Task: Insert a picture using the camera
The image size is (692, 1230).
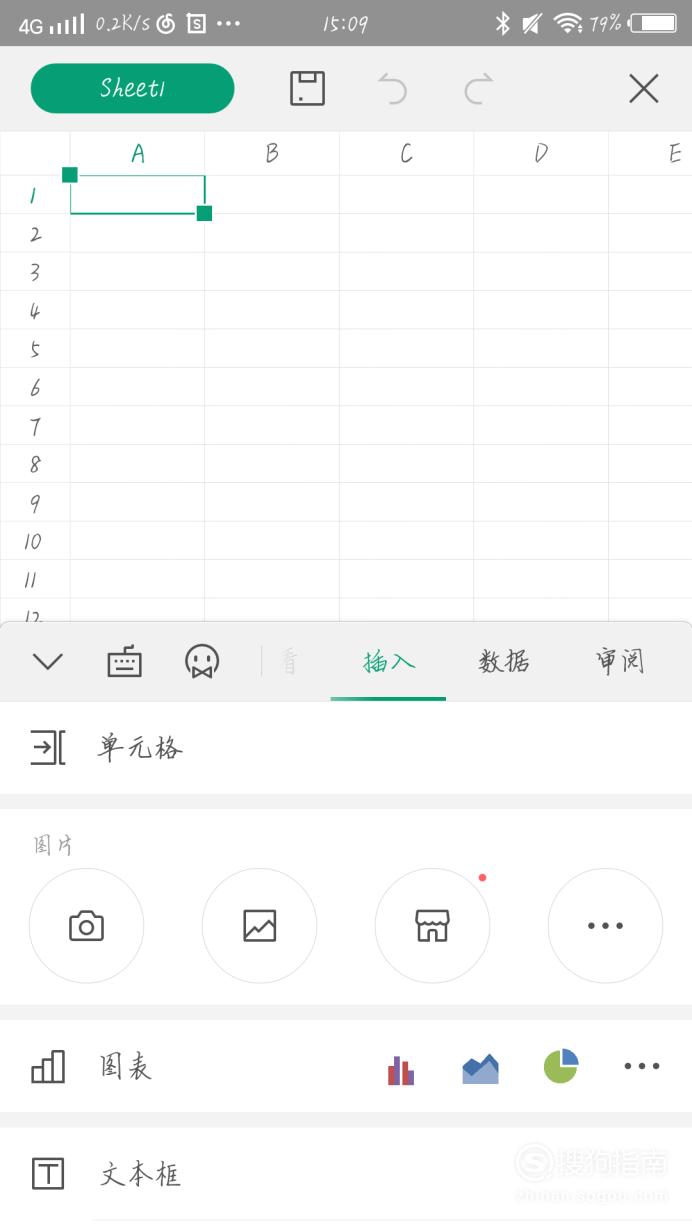Action: [x=87, y=926]
